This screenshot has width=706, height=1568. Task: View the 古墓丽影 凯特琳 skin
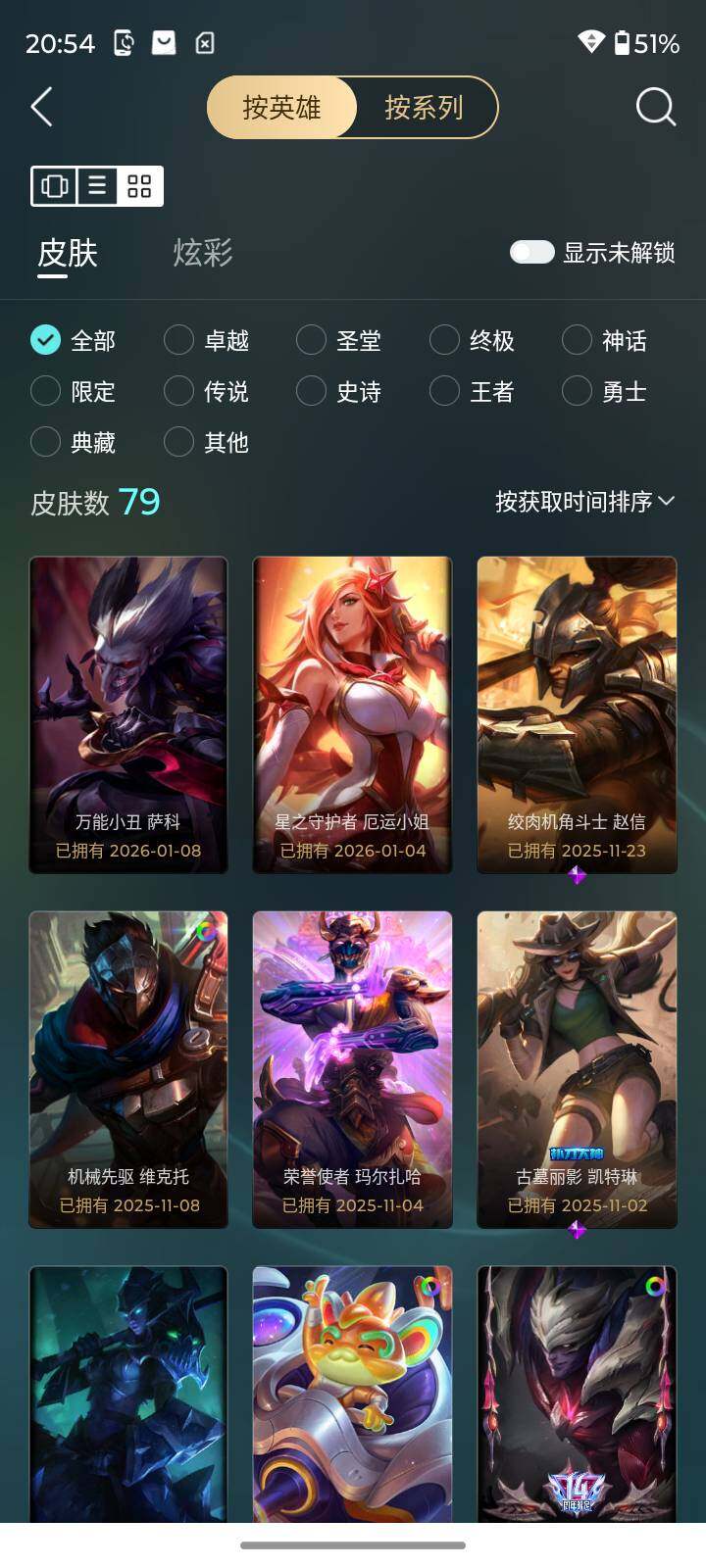pyautogui.click(x=577, y=1069)
